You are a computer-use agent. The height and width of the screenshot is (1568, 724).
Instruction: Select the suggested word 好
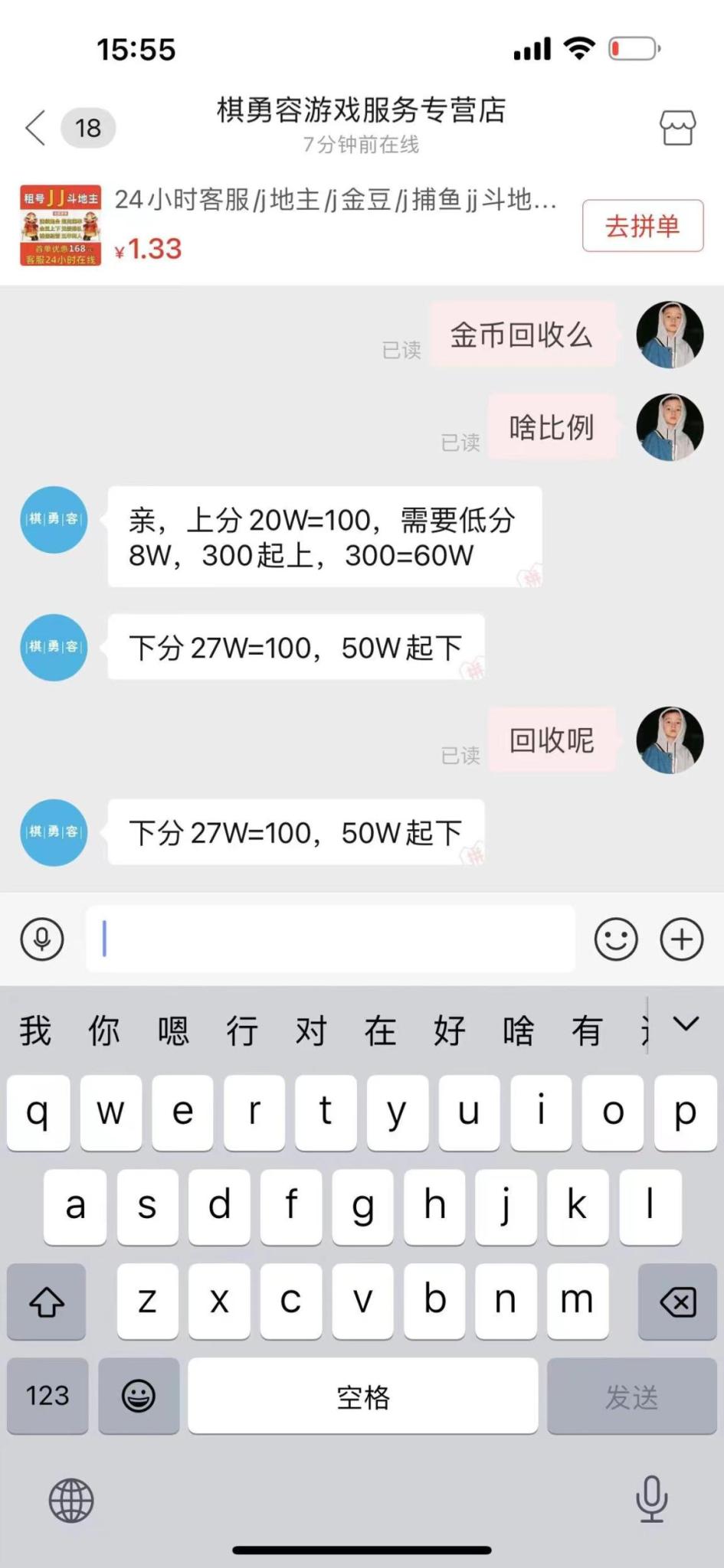click(449, 1031)
